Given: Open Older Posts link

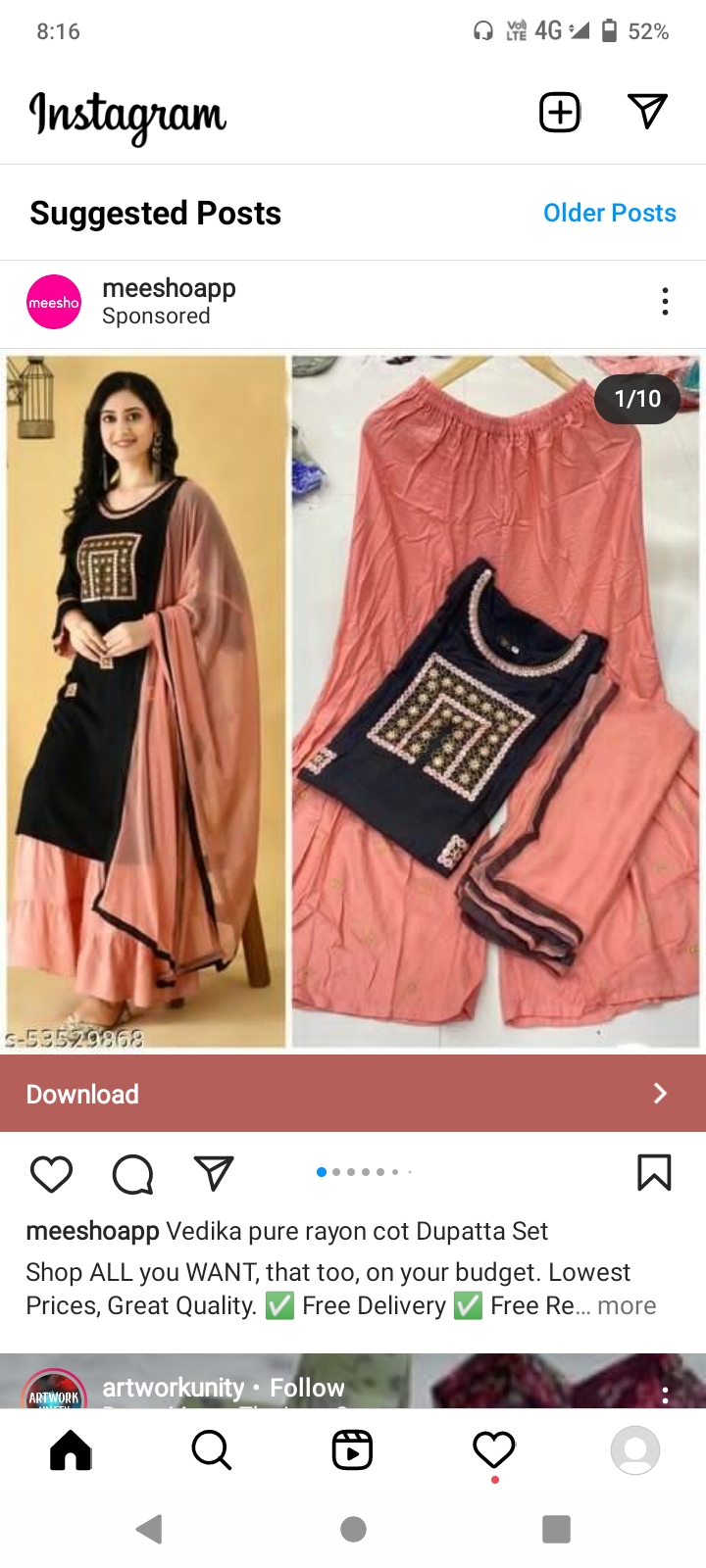Looking at the screenshot, I should (x=609, y=213).
